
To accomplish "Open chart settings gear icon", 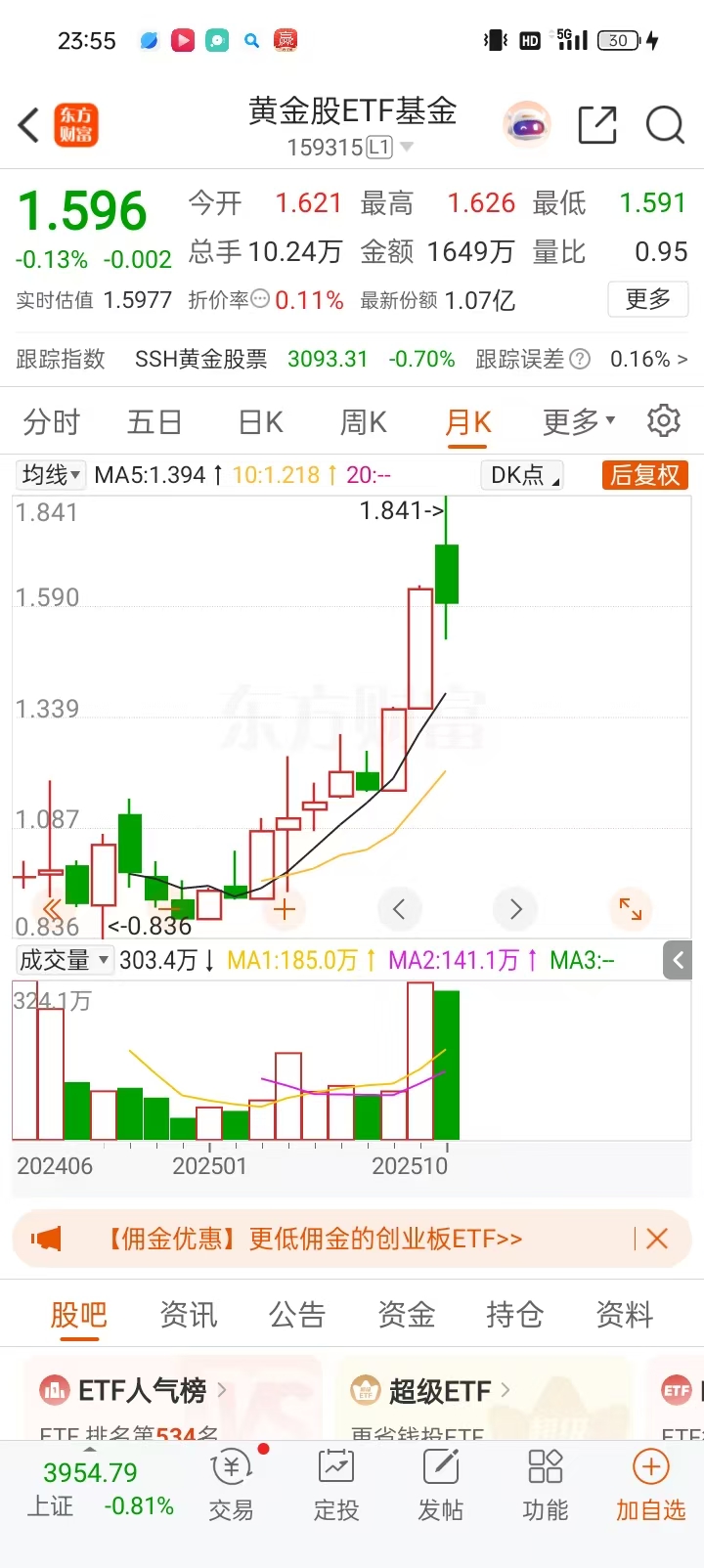I will click(664, 420).
